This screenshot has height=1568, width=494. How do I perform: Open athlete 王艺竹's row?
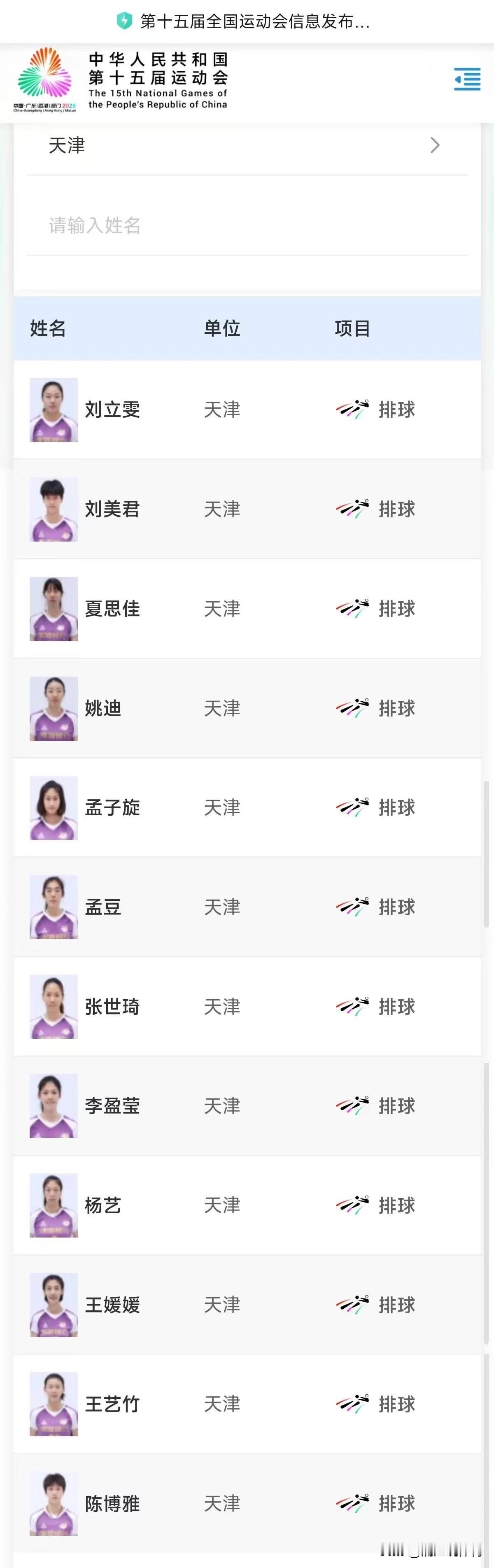(x=113, y=1404)
